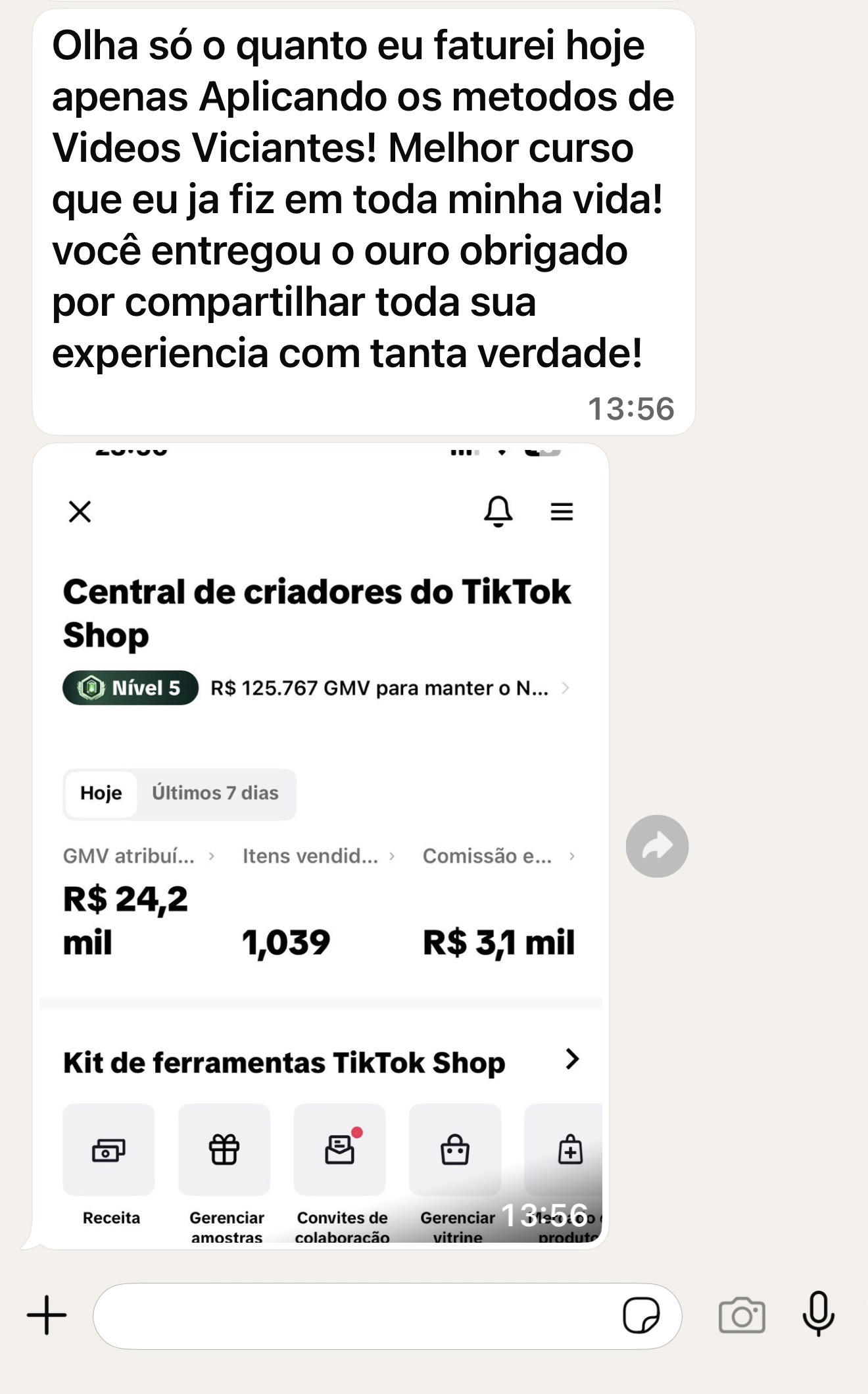
Task: Open the sticker picker
Action: point(640,1316)
